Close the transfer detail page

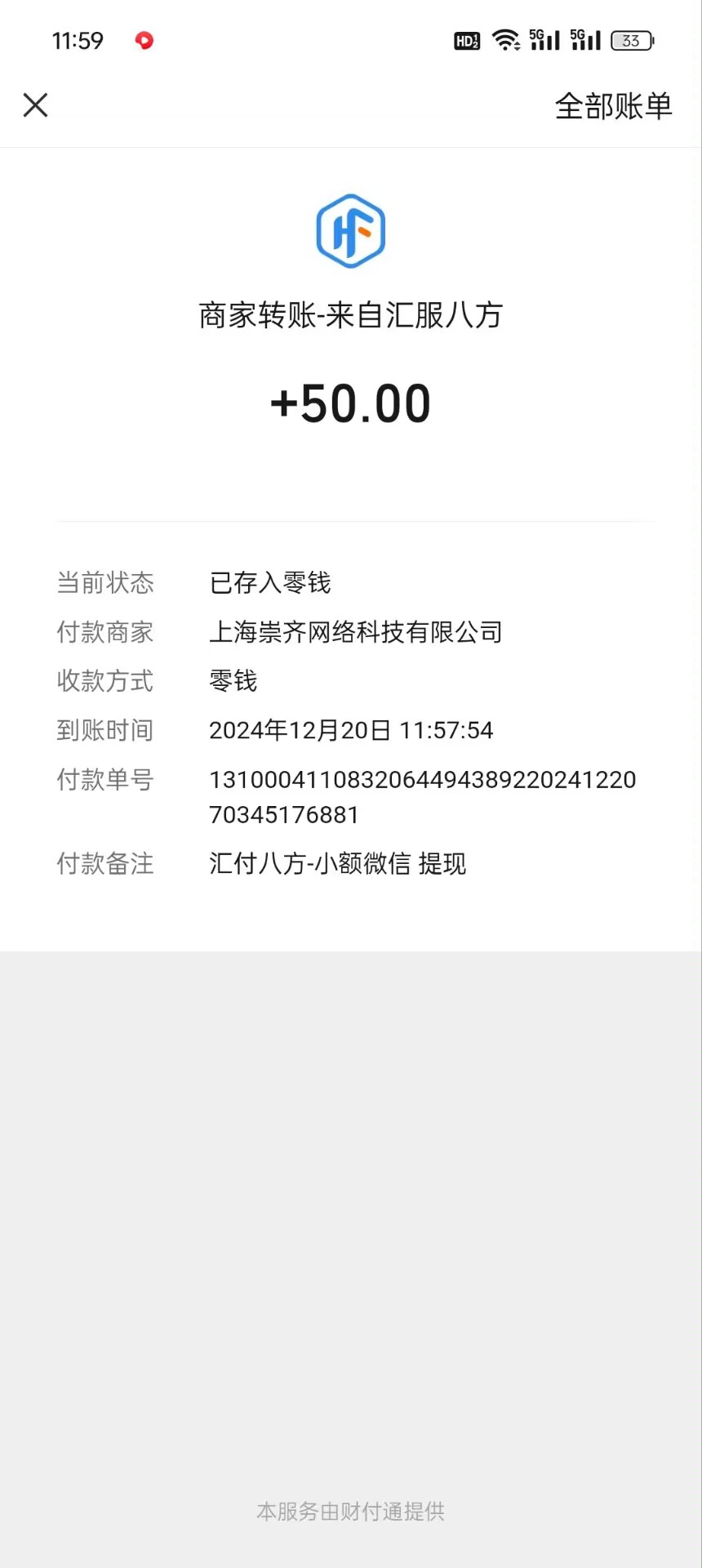click(x=35, y=105)
